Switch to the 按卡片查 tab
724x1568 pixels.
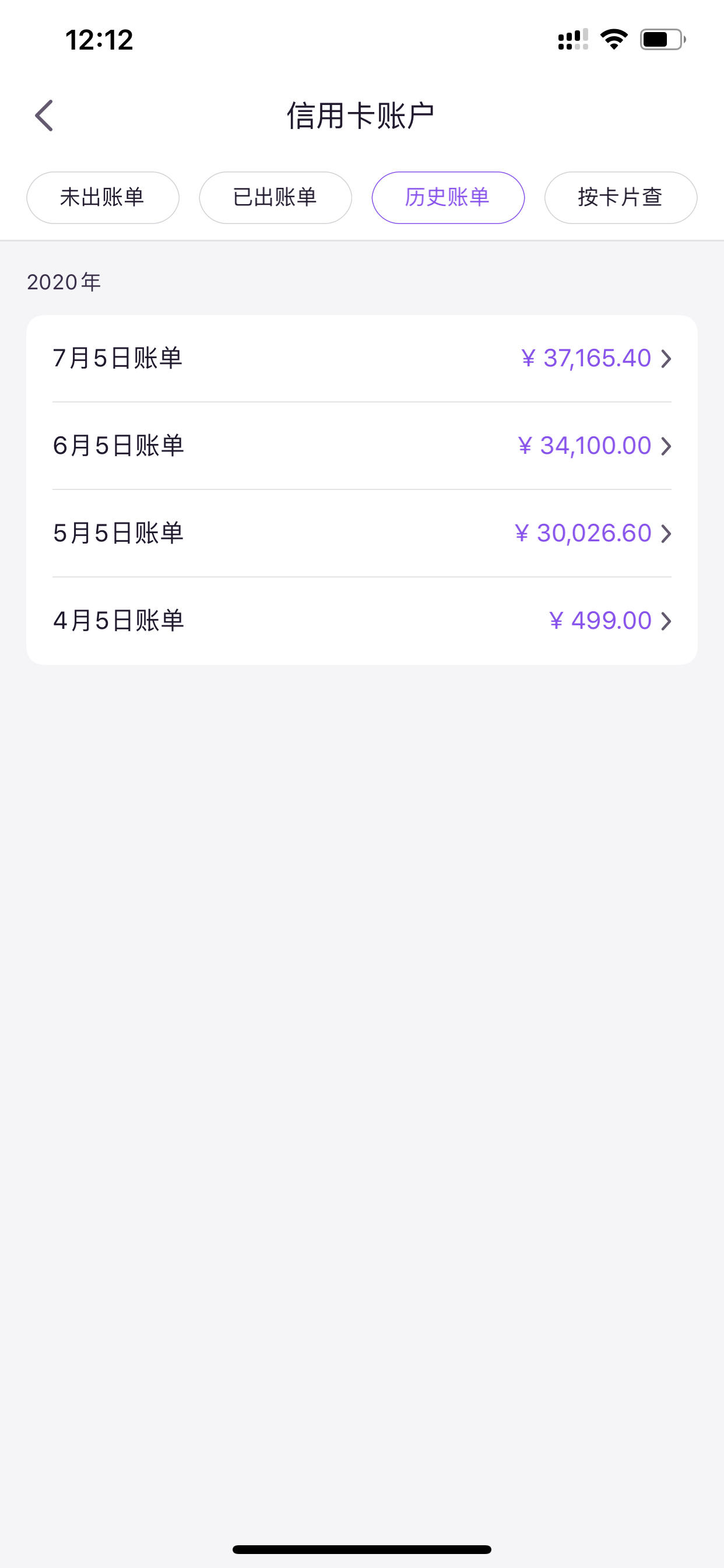tap(621, 198)
